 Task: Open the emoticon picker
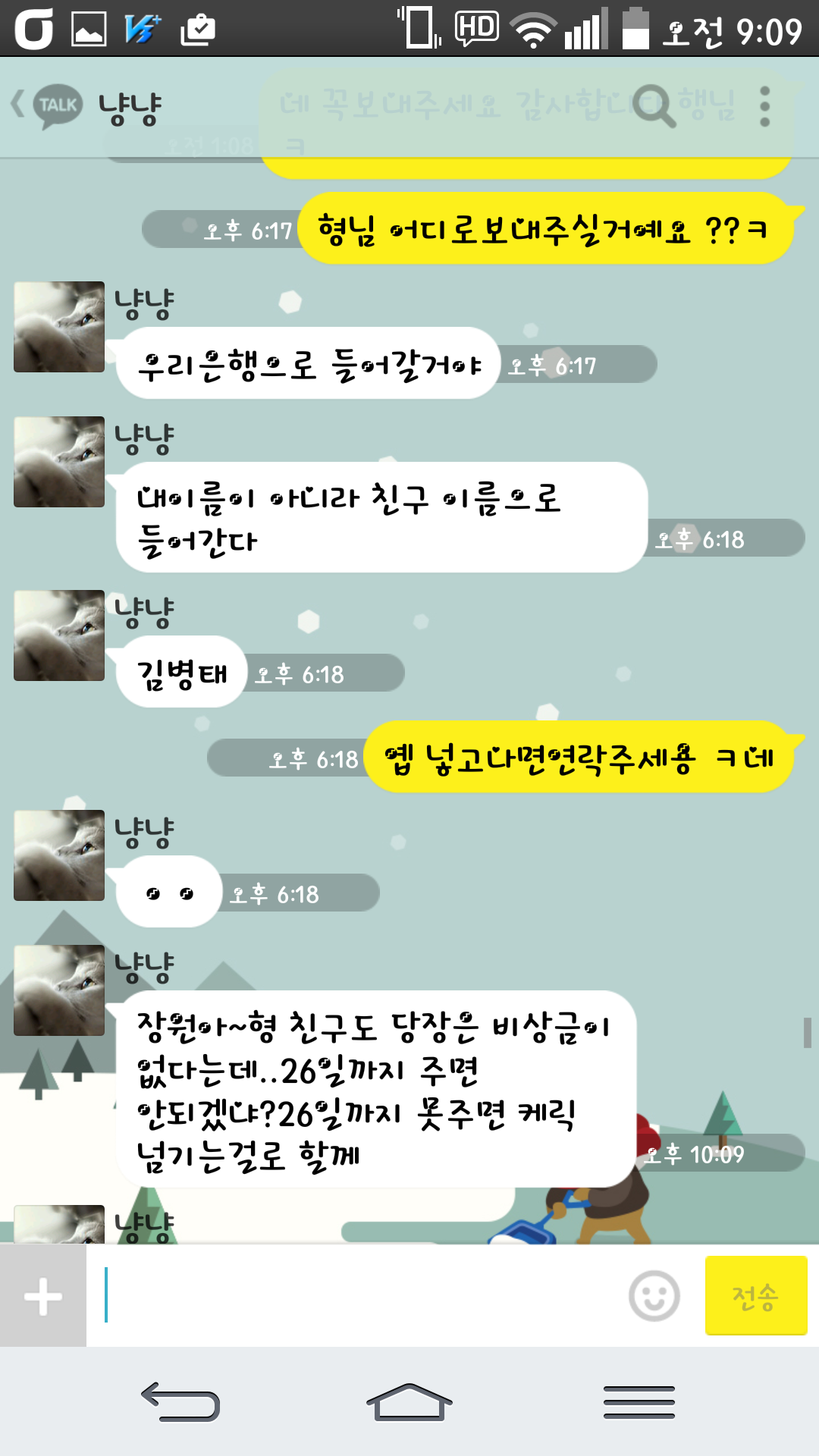(x=654, y=1296)
